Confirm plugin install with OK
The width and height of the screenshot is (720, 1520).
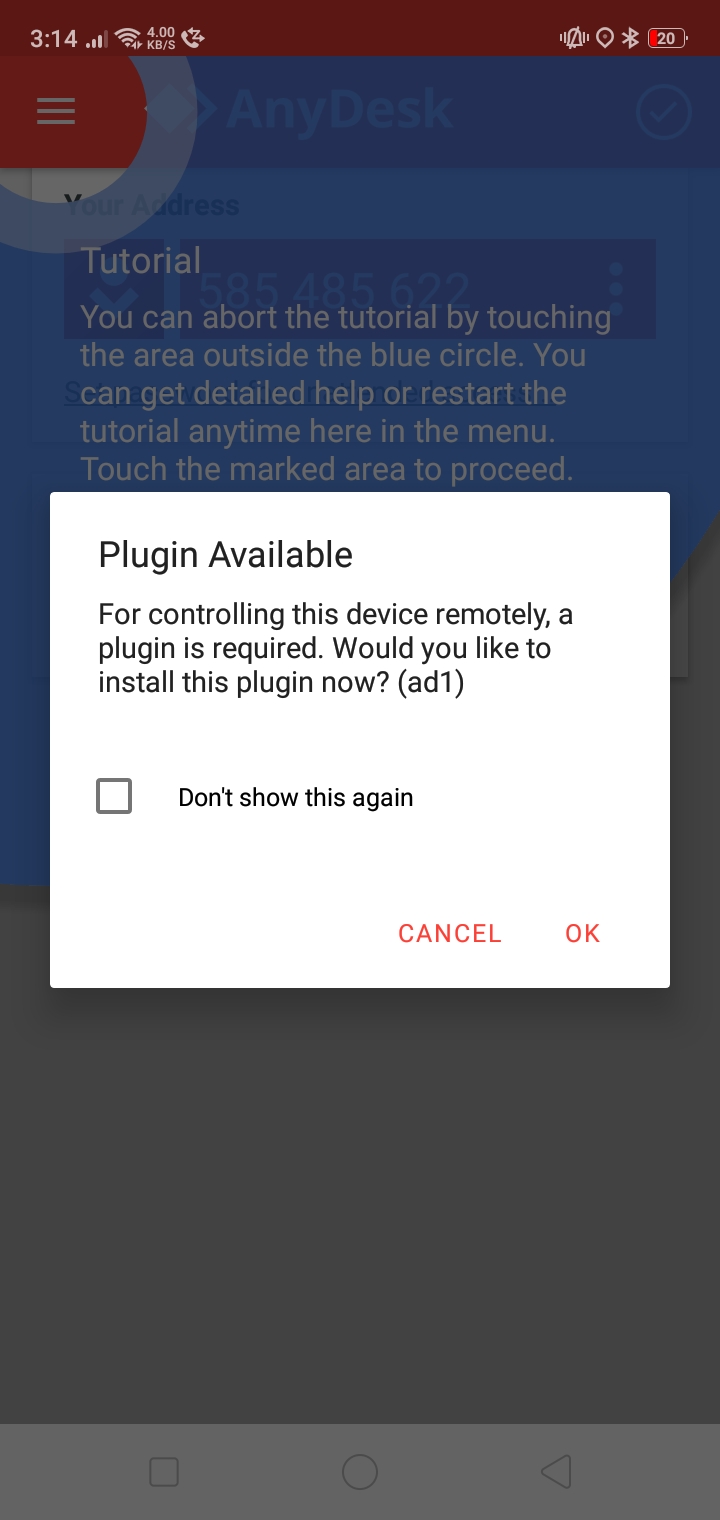click(x=582, y=933)
